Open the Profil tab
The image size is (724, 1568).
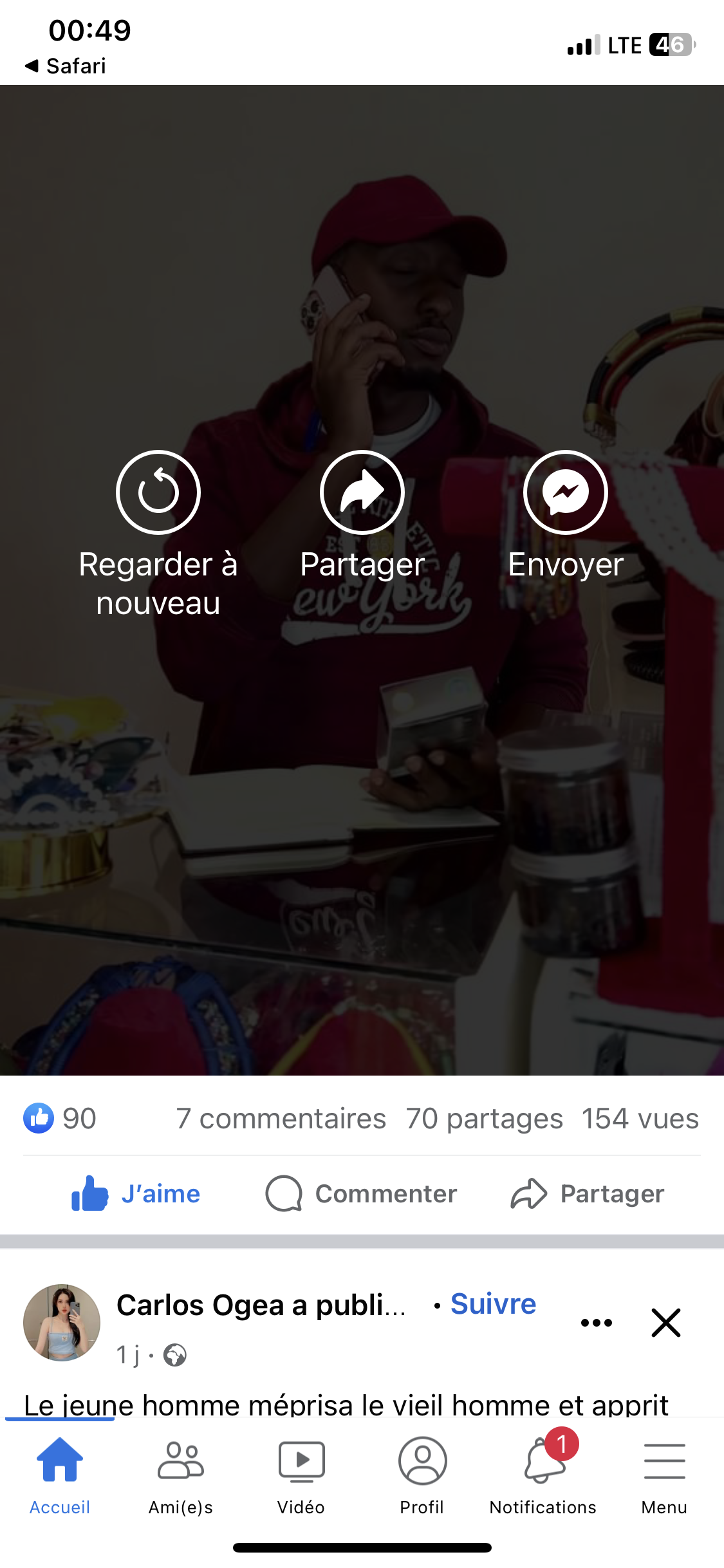(x=422, y=1475)
